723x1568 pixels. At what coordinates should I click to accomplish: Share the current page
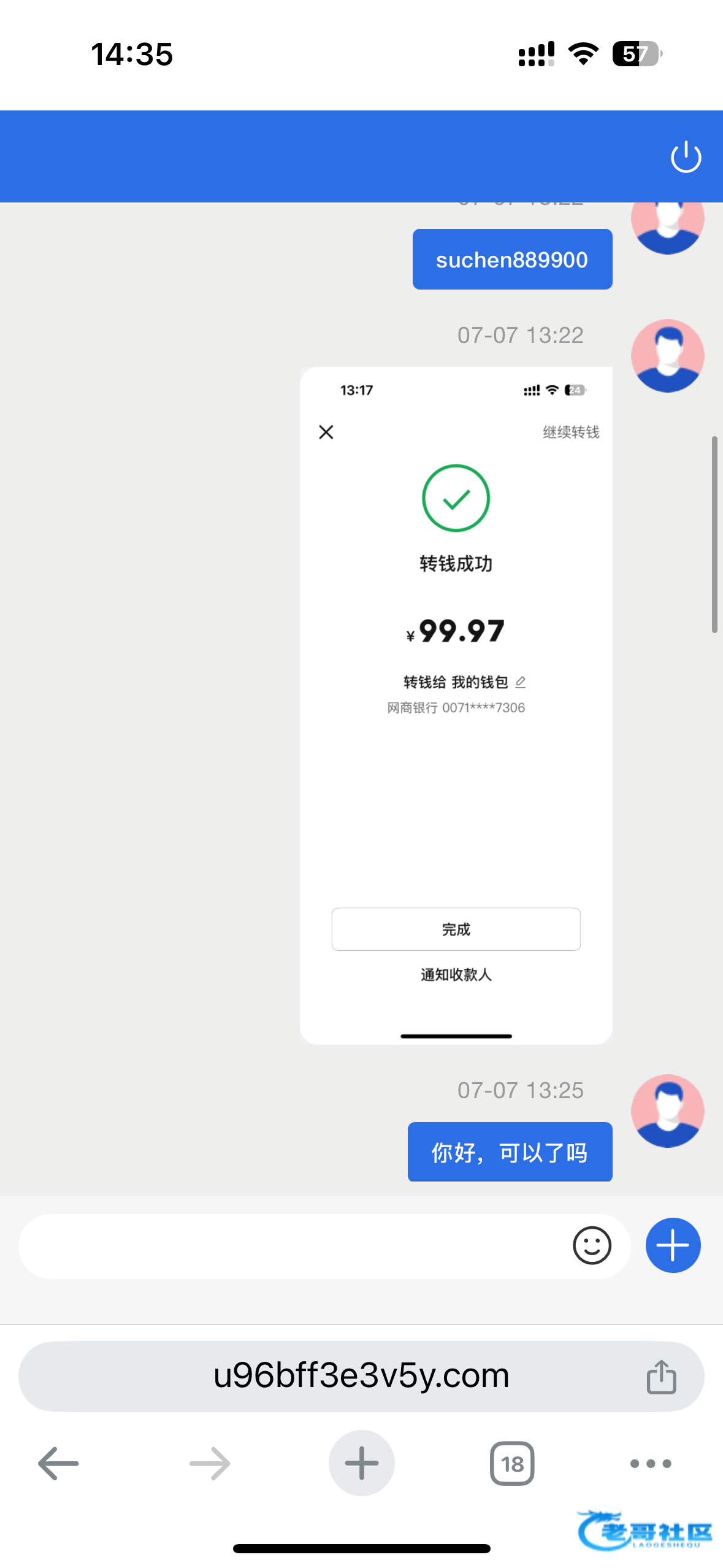[x=661, y=1377]
